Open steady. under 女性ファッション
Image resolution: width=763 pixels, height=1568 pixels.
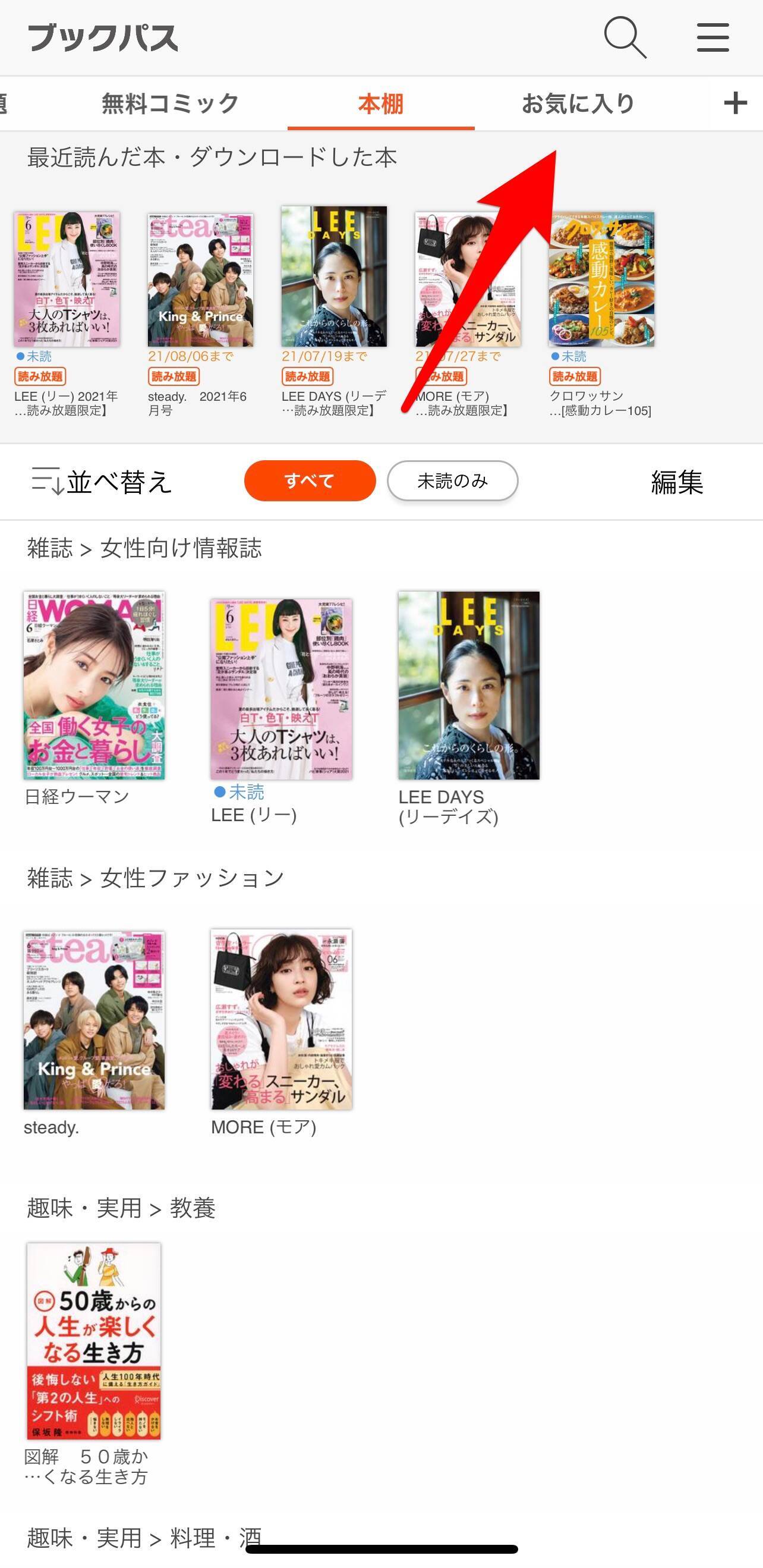coord(94,1020)
